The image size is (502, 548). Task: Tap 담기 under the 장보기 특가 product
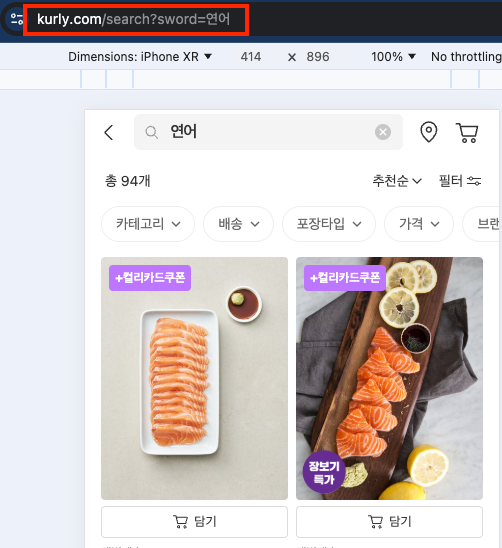coord(389,522)
